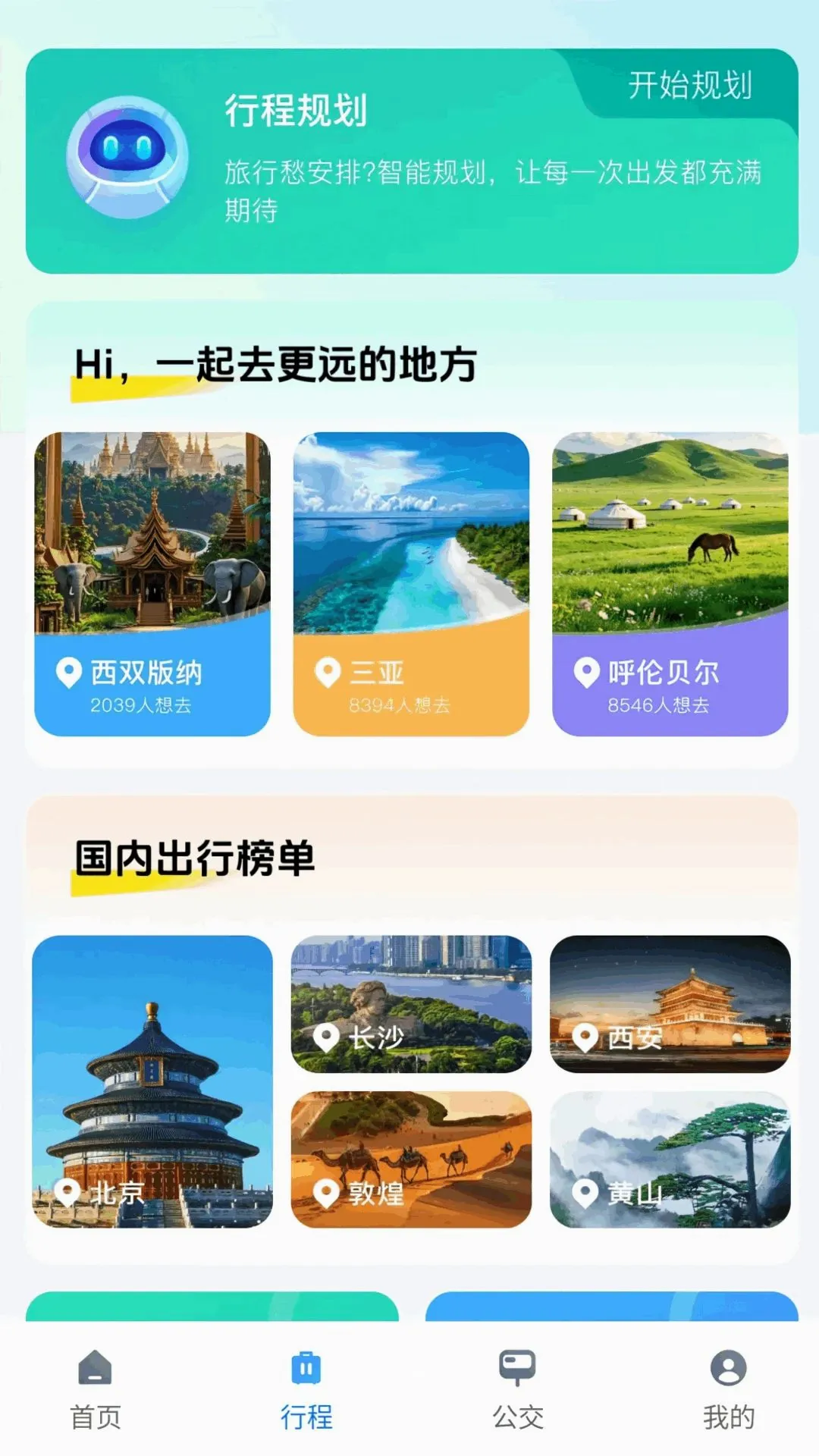Viewport: 819px width, 1456px height.
Task: Select the 敦煌 ranking tile
Action: coord(411,1159)
